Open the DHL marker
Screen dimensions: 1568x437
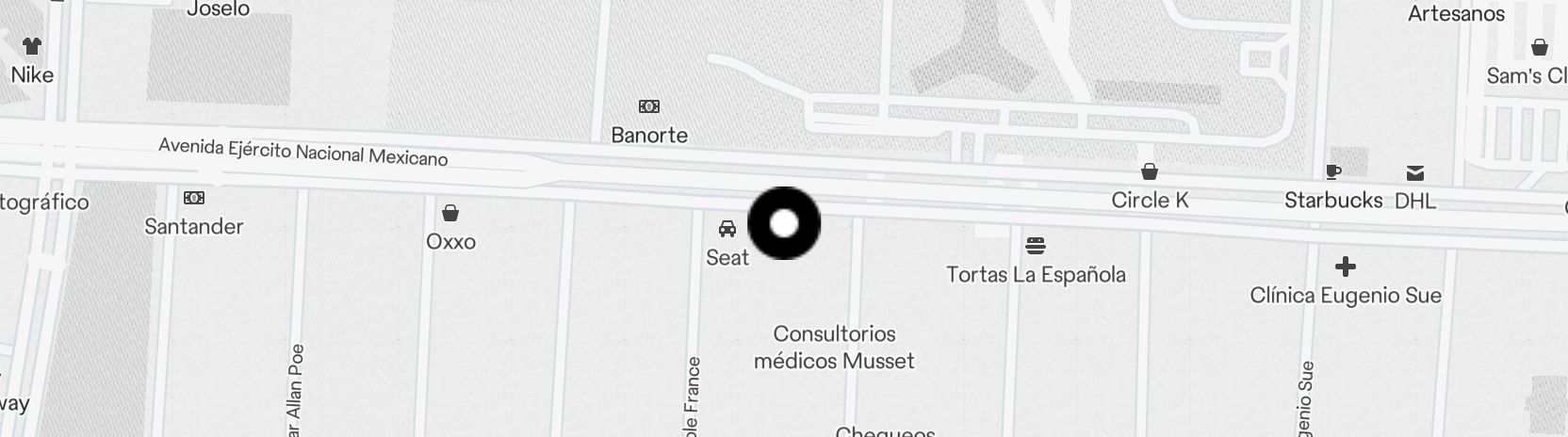(1415, 173)
